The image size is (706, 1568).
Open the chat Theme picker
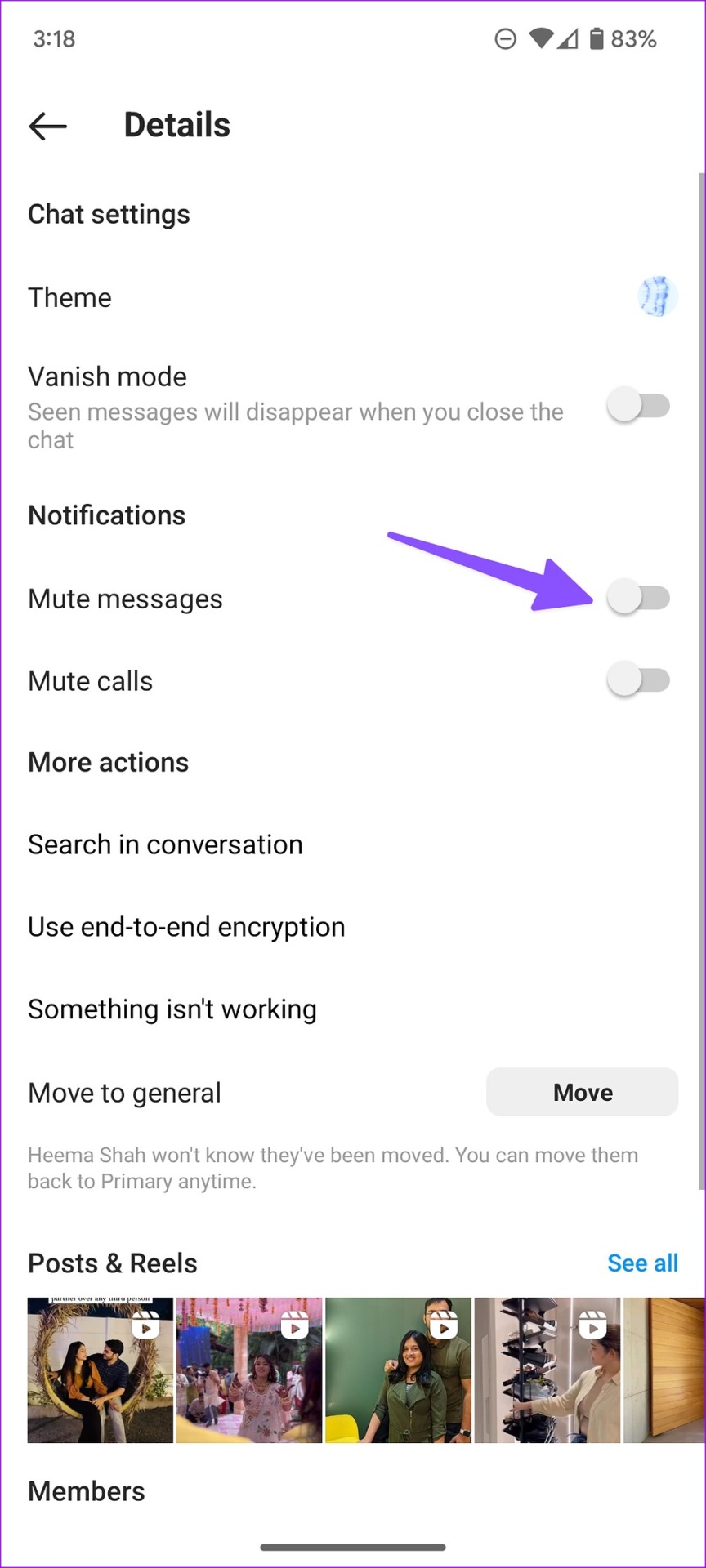click(x=353, y=297)
